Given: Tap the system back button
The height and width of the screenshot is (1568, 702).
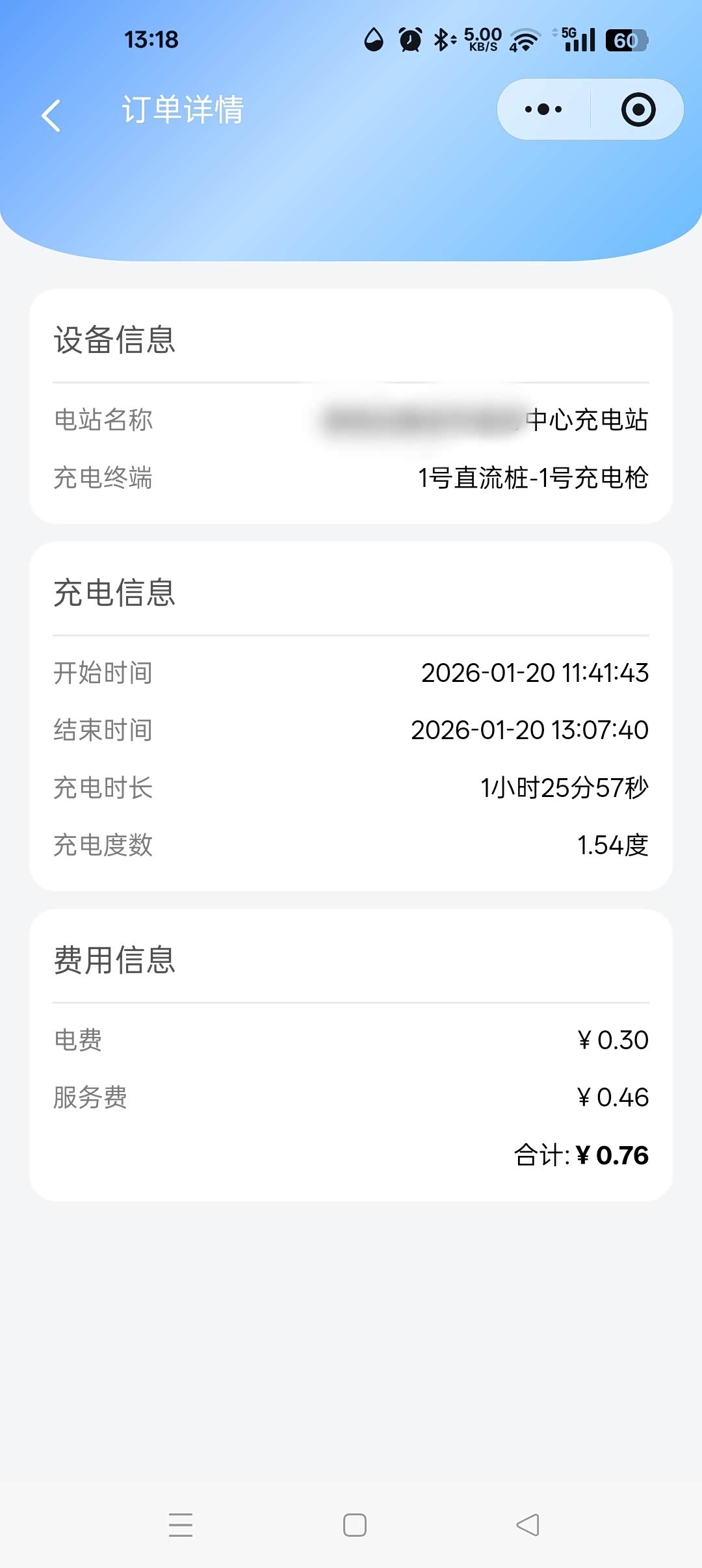Looking at the screenshot, I should [x=528, y=1525].
